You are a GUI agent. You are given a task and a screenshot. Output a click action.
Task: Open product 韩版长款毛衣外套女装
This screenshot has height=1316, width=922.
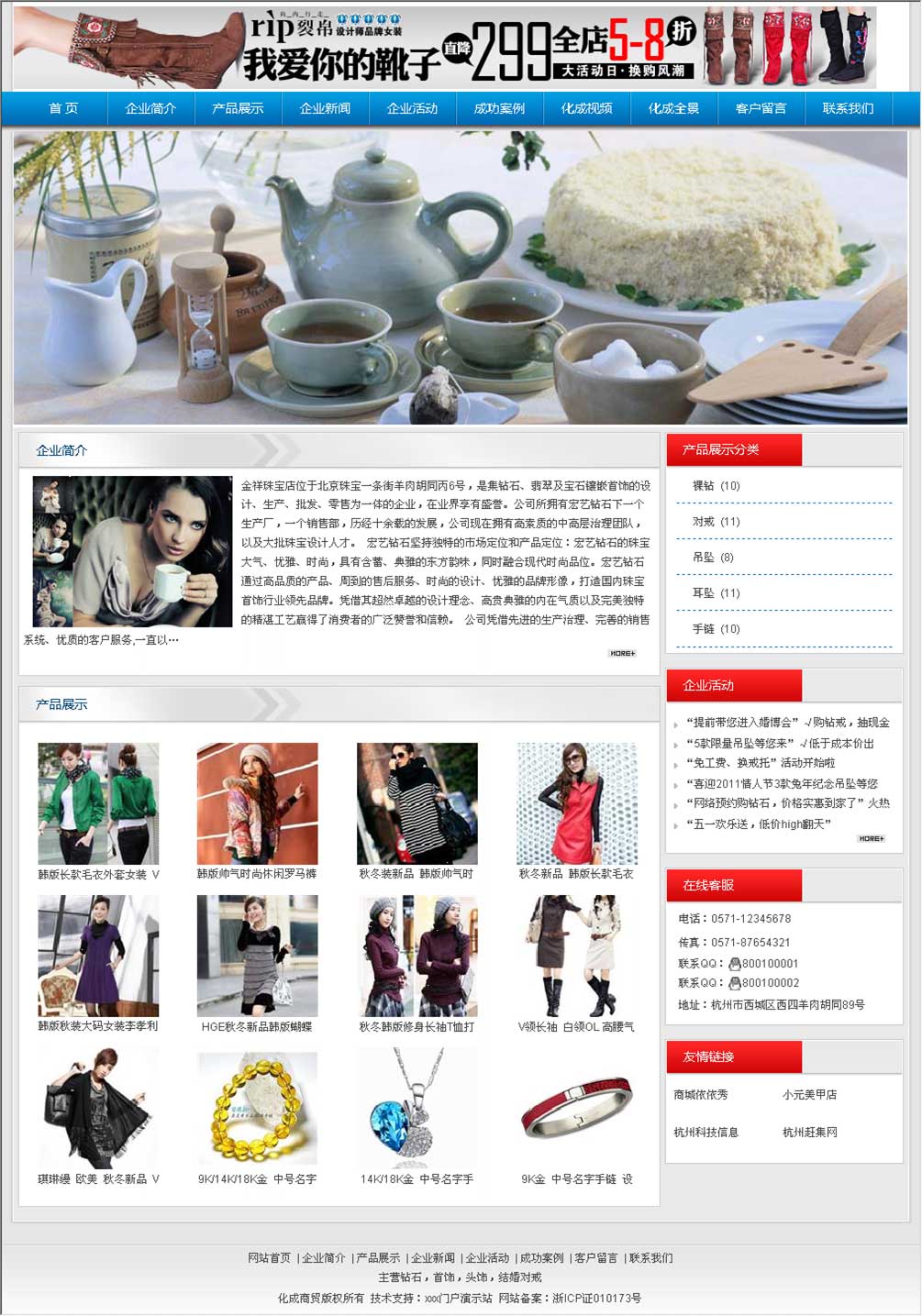click(x=98, y=874)
